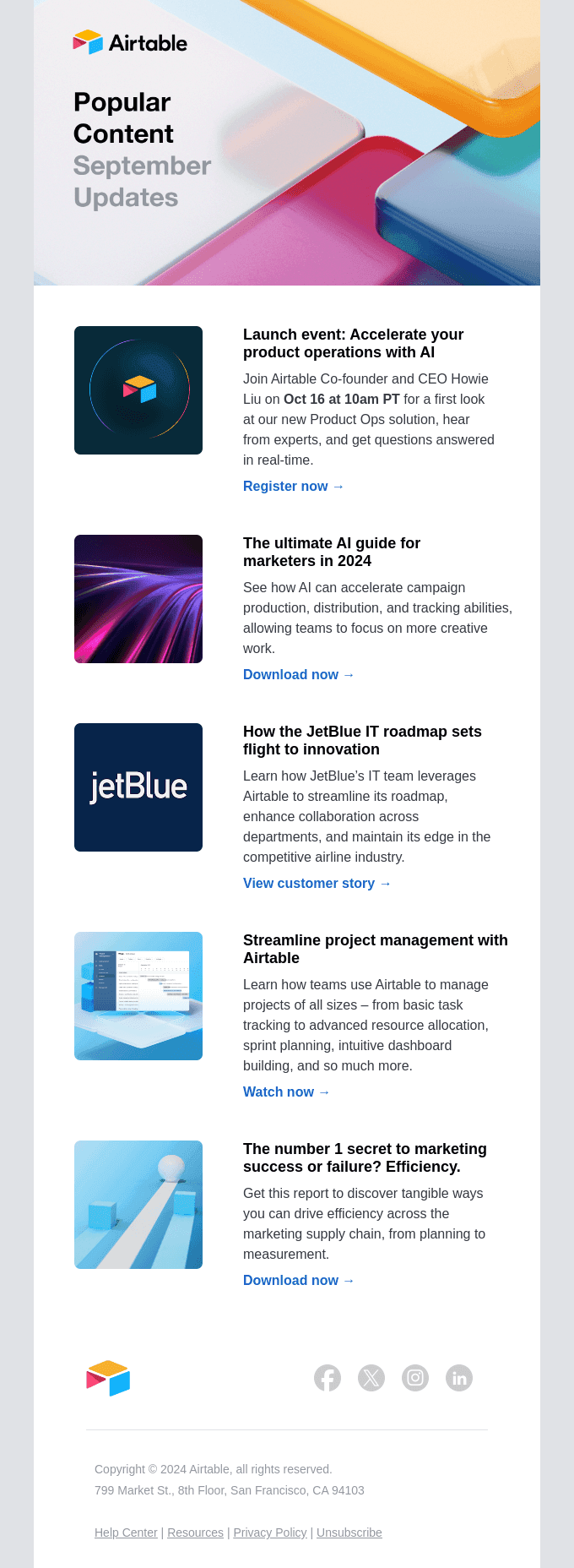Viewport: 574px width, 1568px height.
Task: Open the project management webinar thumbnail
Action: [138, 996]
